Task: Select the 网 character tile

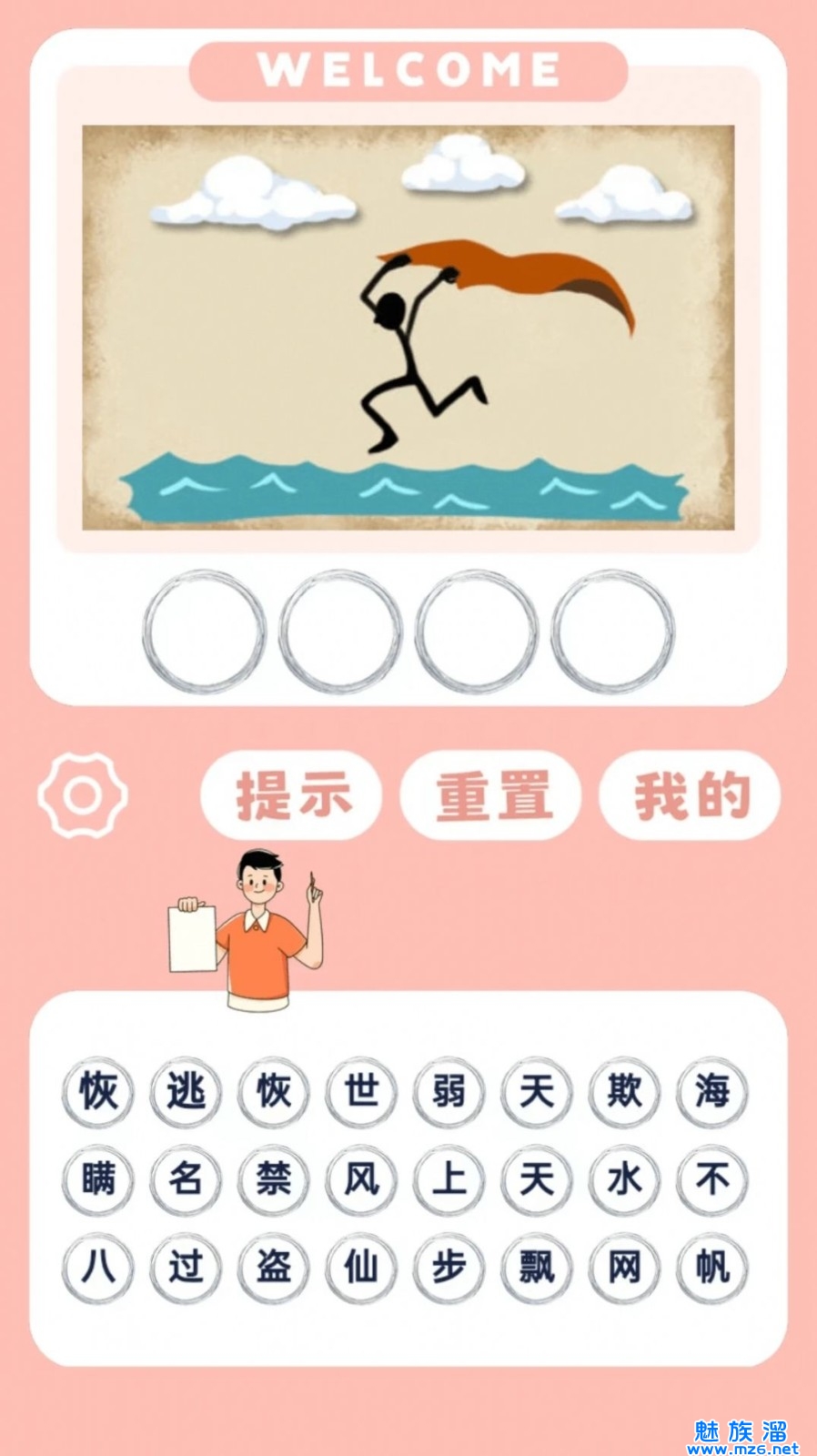Action: point(624,1267)
